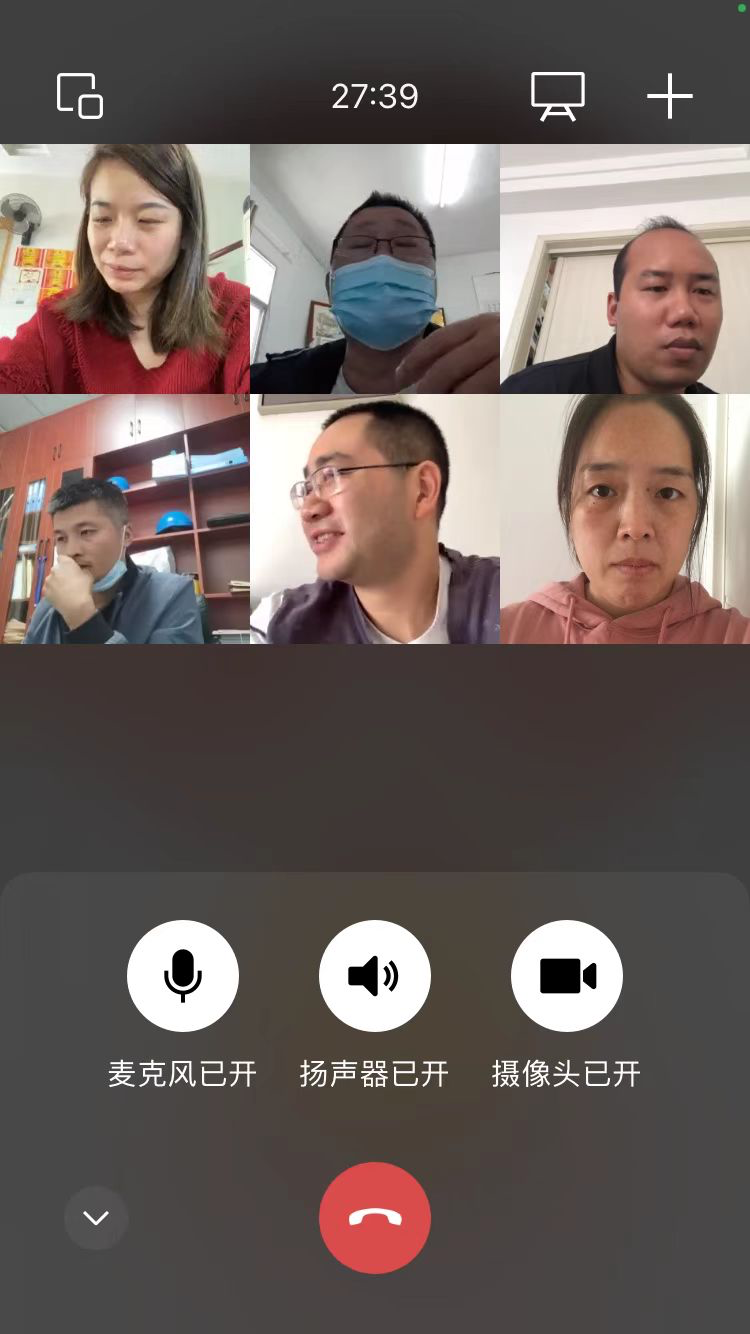
Task: Enlarge the blue-masked man's video tile
Action: [375, 268]
